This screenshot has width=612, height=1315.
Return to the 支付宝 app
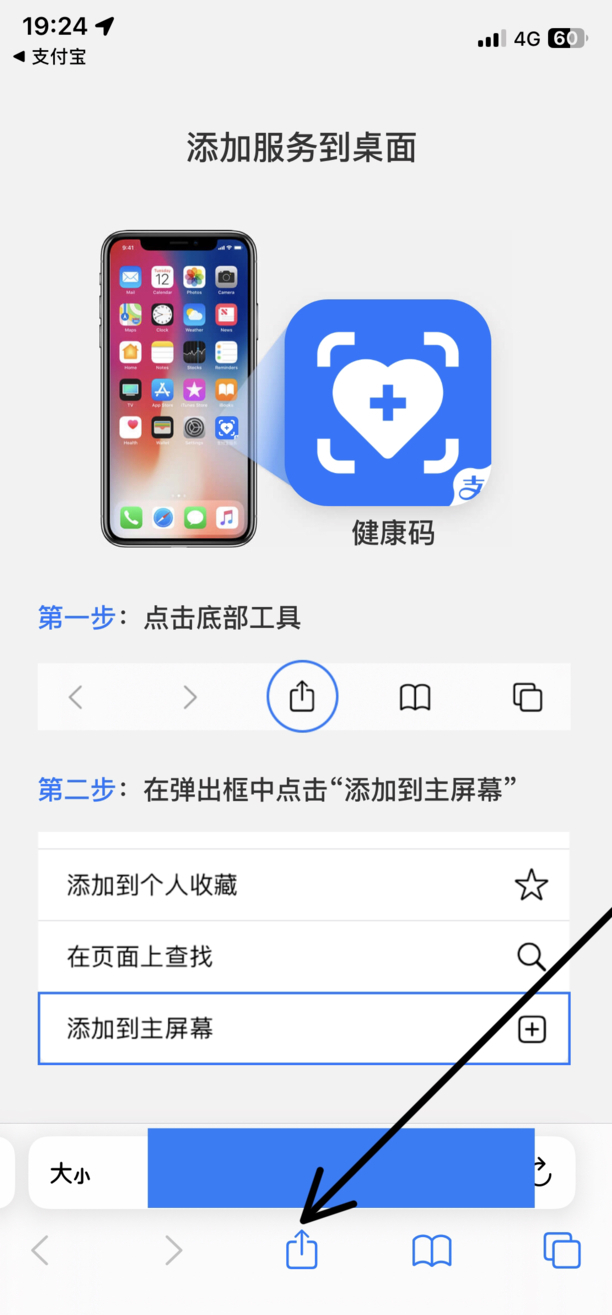click(x=50, y=57)
